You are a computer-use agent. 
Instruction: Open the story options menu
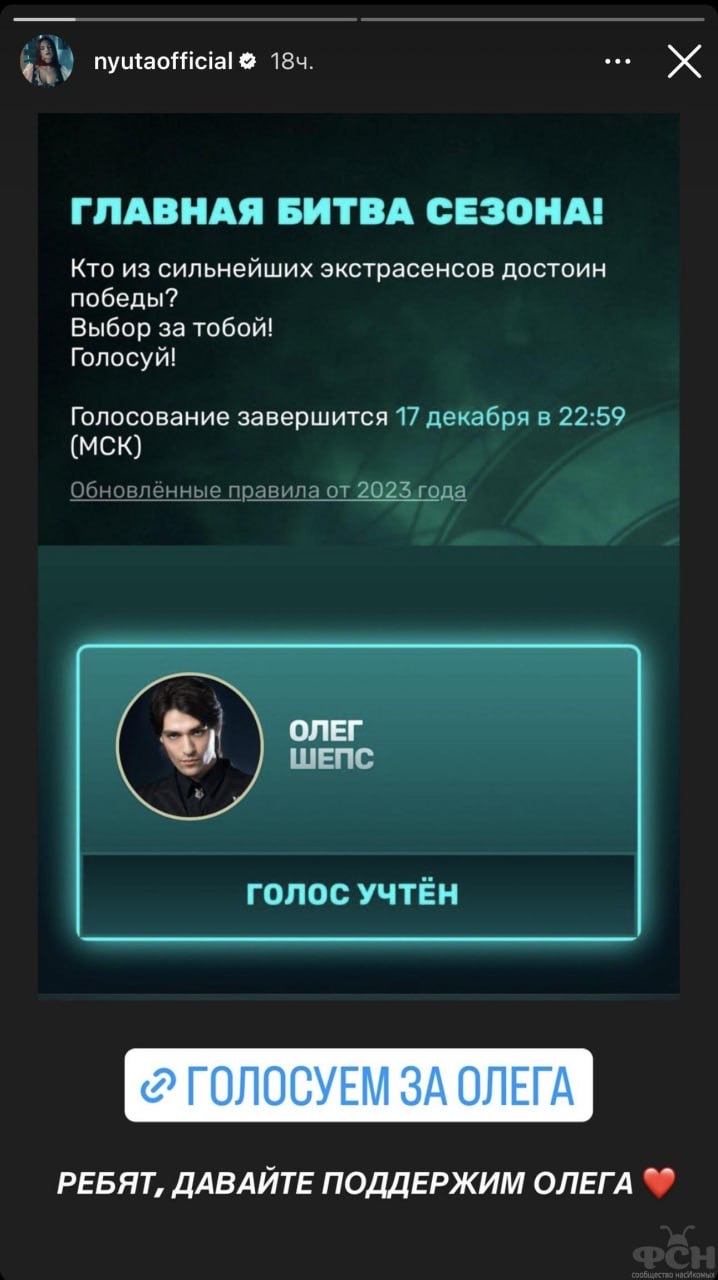pyautogui.click(x=618, y=62)
